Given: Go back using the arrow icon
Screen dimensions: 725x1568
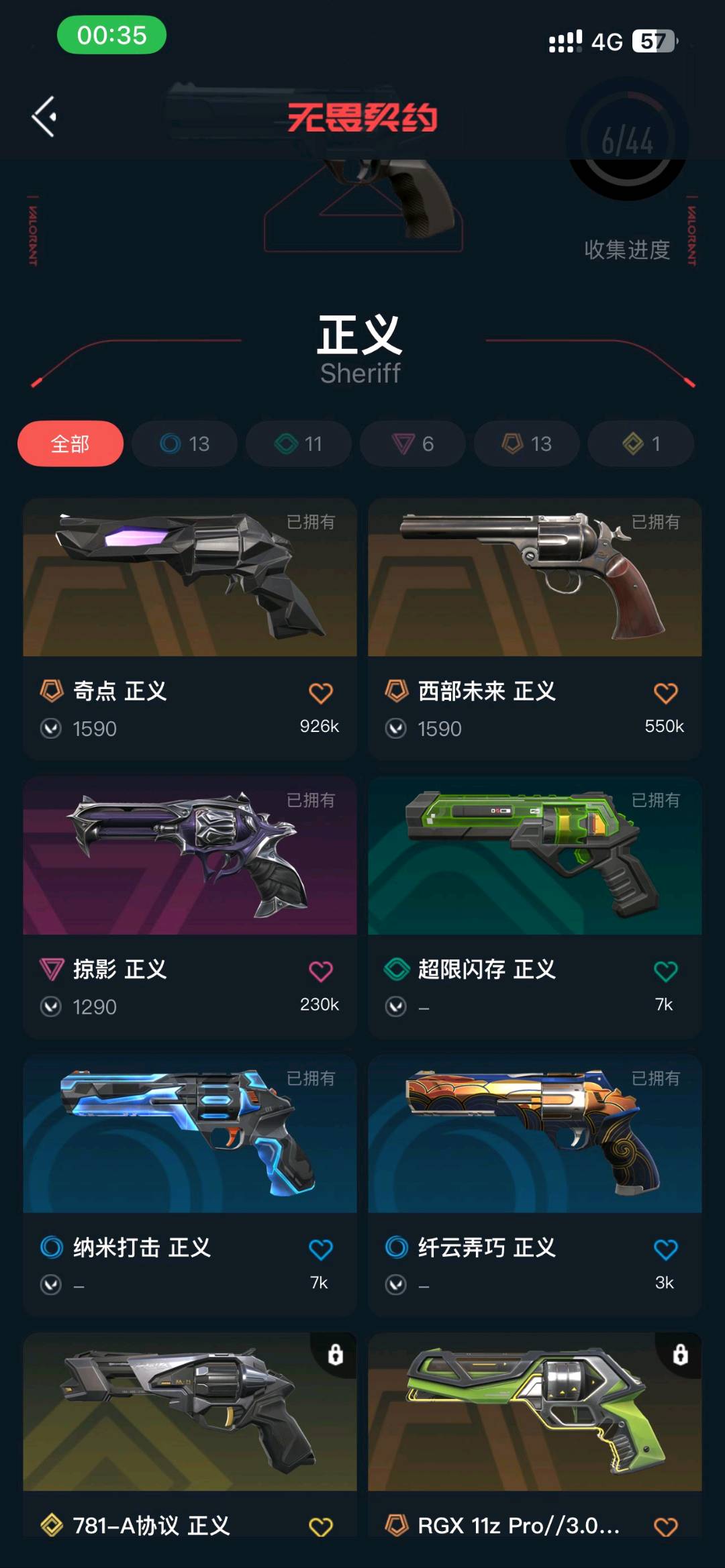Looking at the screenshot, I should click(x=44, y=117).
